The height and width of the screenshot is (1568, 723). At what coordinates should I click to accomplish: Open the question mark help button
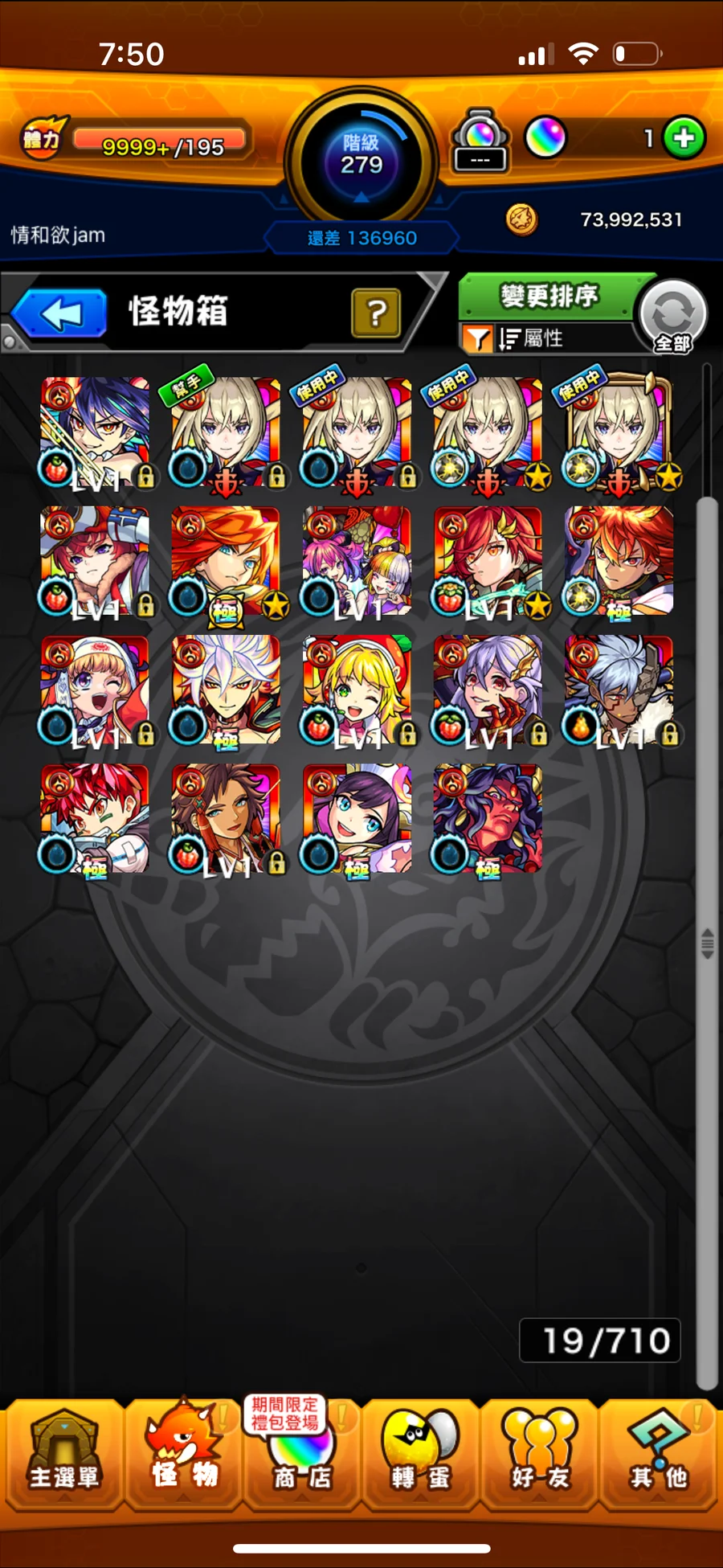coord(375,313)
